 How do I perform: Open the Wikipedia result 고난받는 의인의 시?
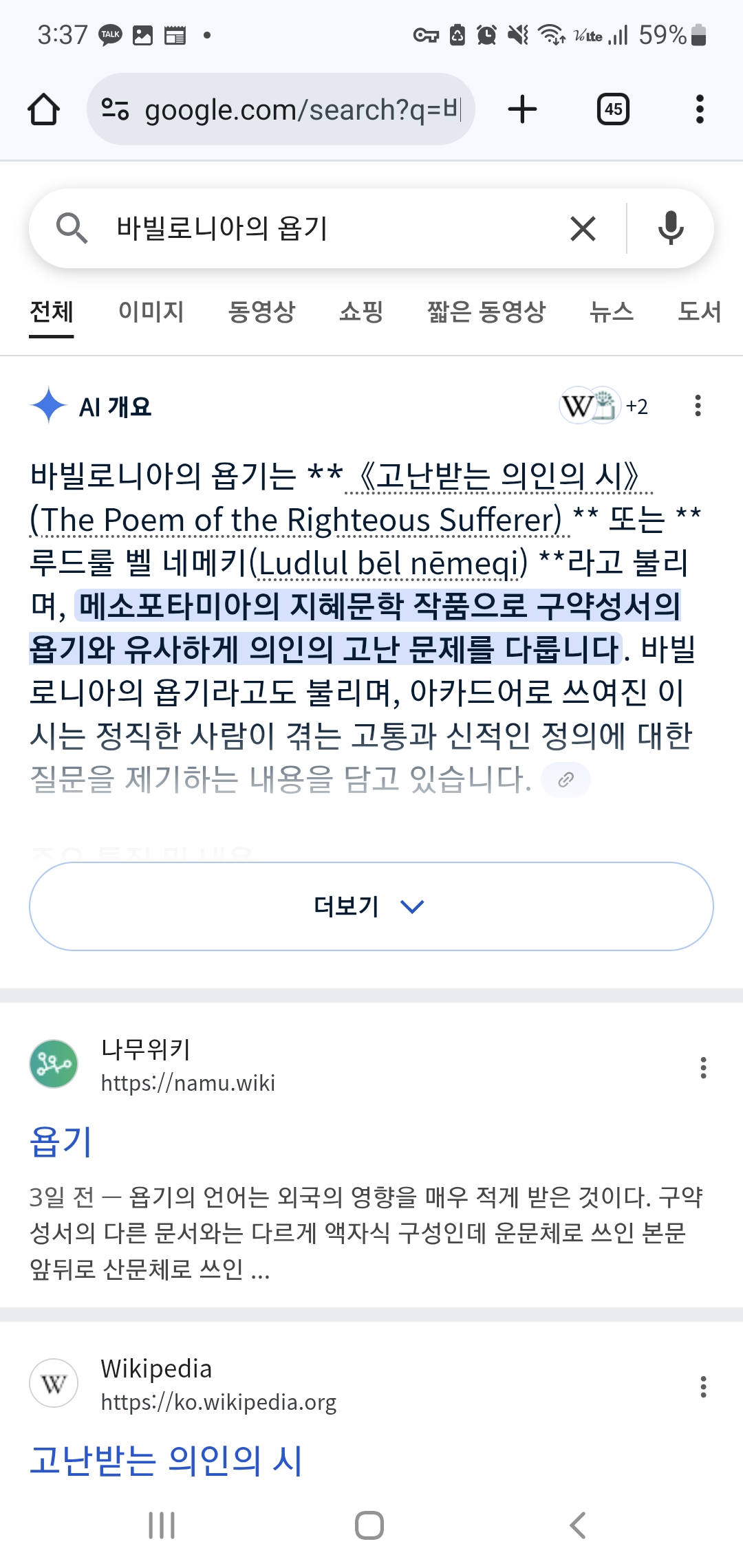click(166, 1461)
